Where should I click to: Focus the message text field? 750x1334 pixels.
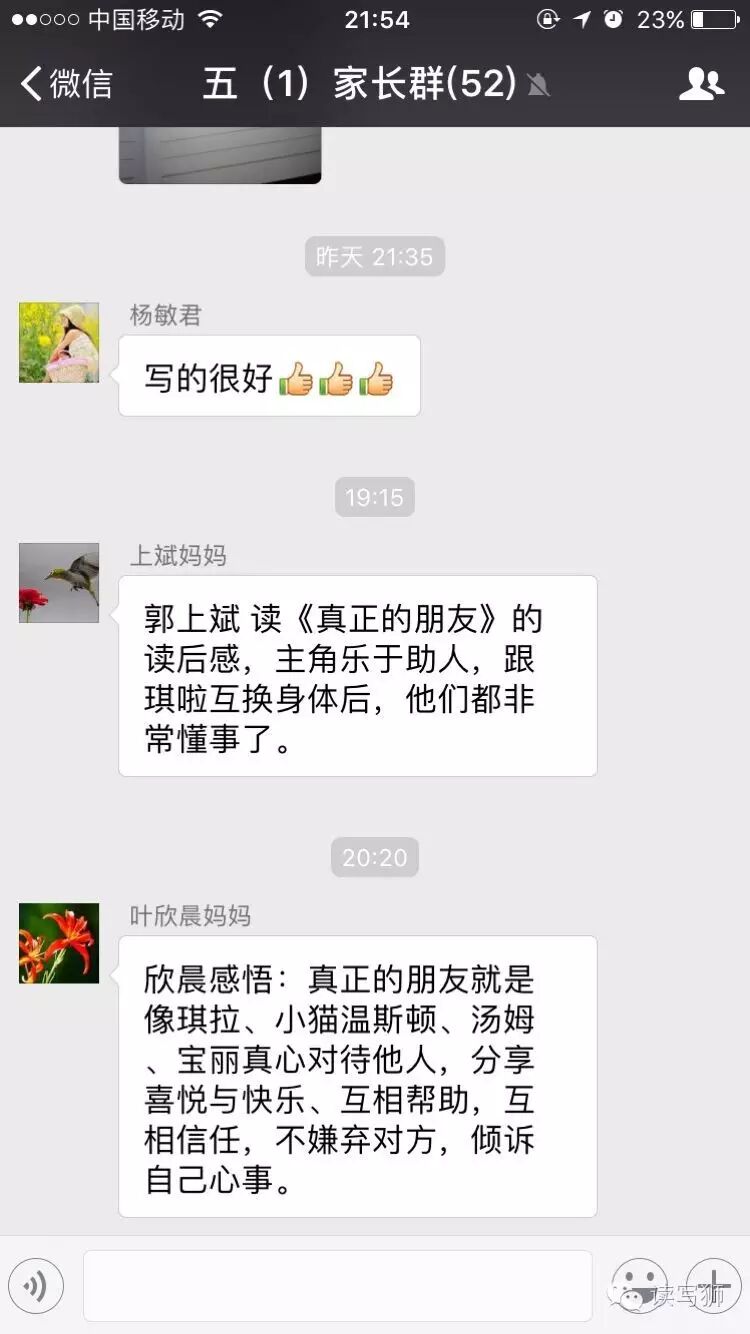[x=337, y=1285]
